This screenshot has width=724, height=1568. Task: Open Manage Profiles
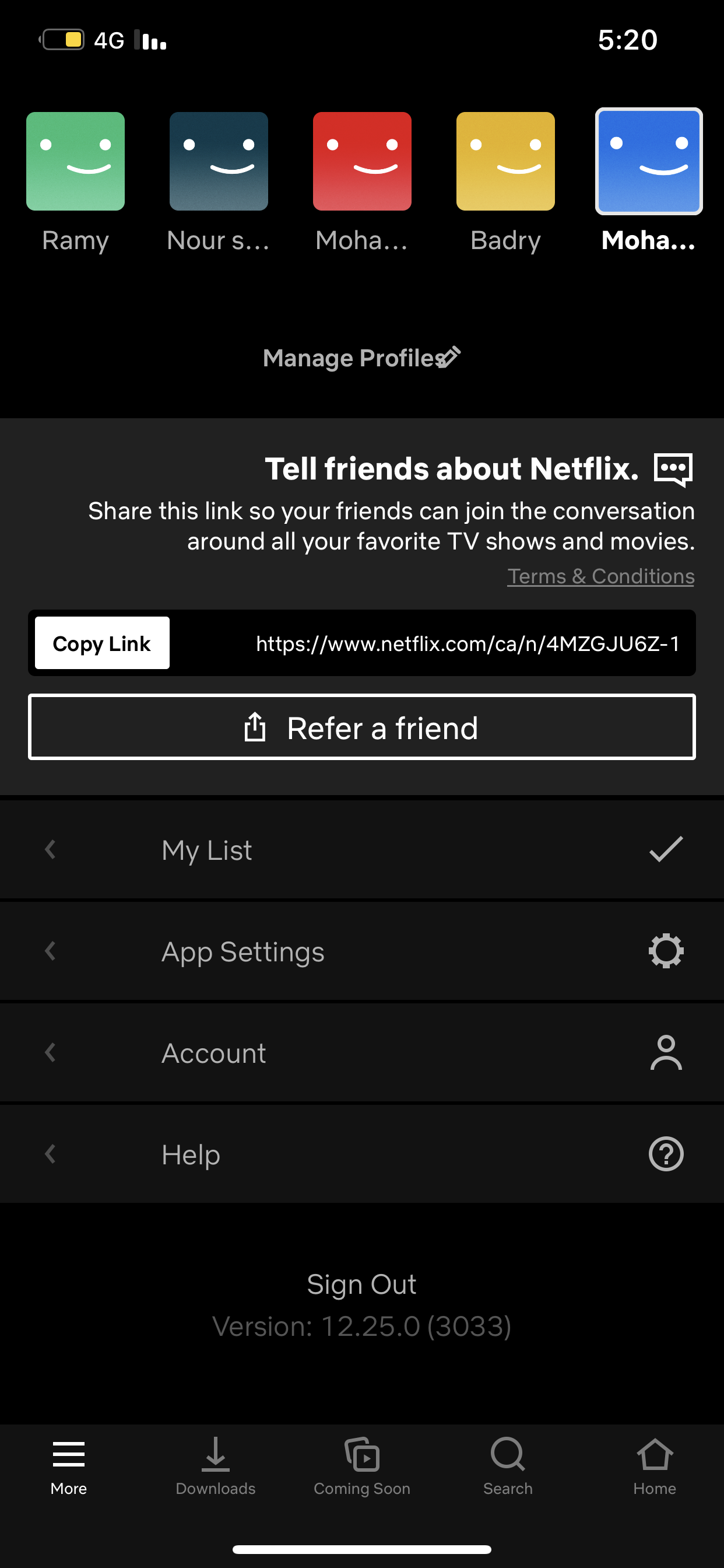point(361,358)
